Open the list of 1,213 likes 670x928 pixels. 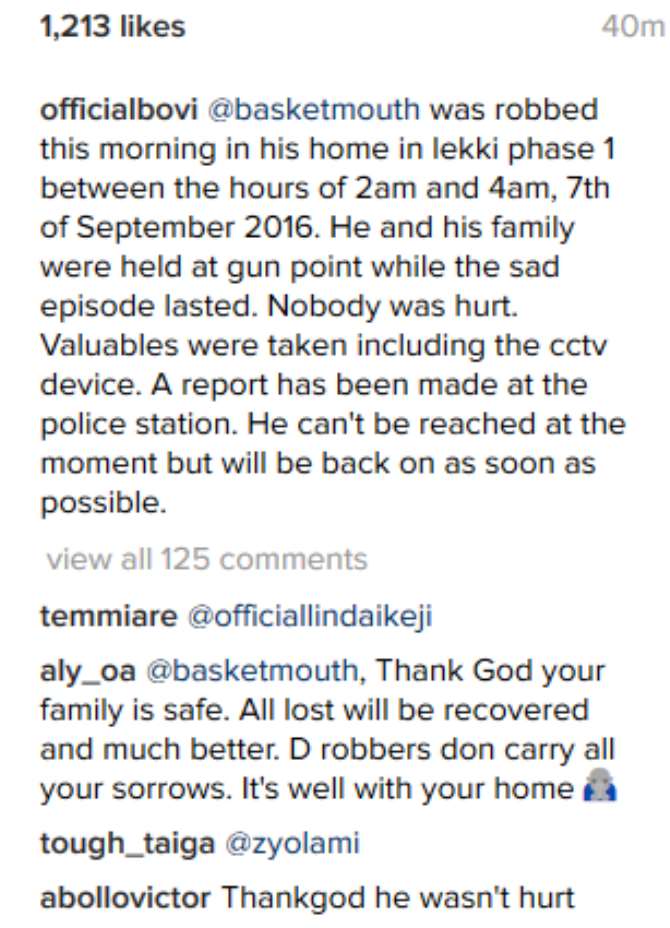tap(112, 28)
